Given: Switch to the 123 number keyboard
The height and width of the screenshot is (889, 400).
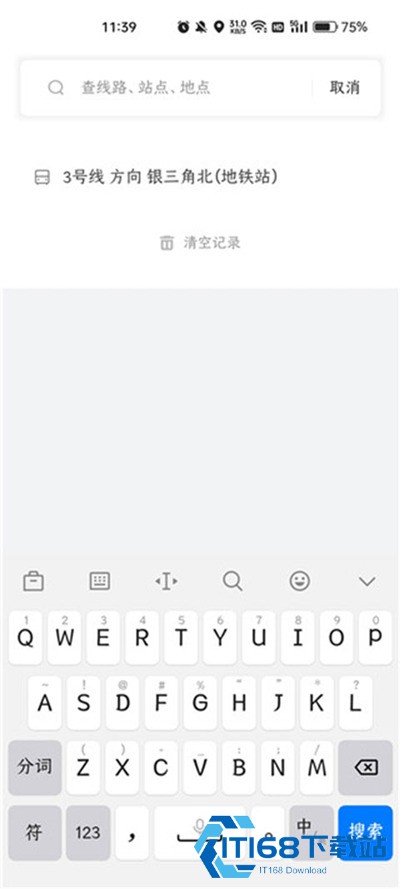Looking at the screenshot, I should click(x=88, y=832).
